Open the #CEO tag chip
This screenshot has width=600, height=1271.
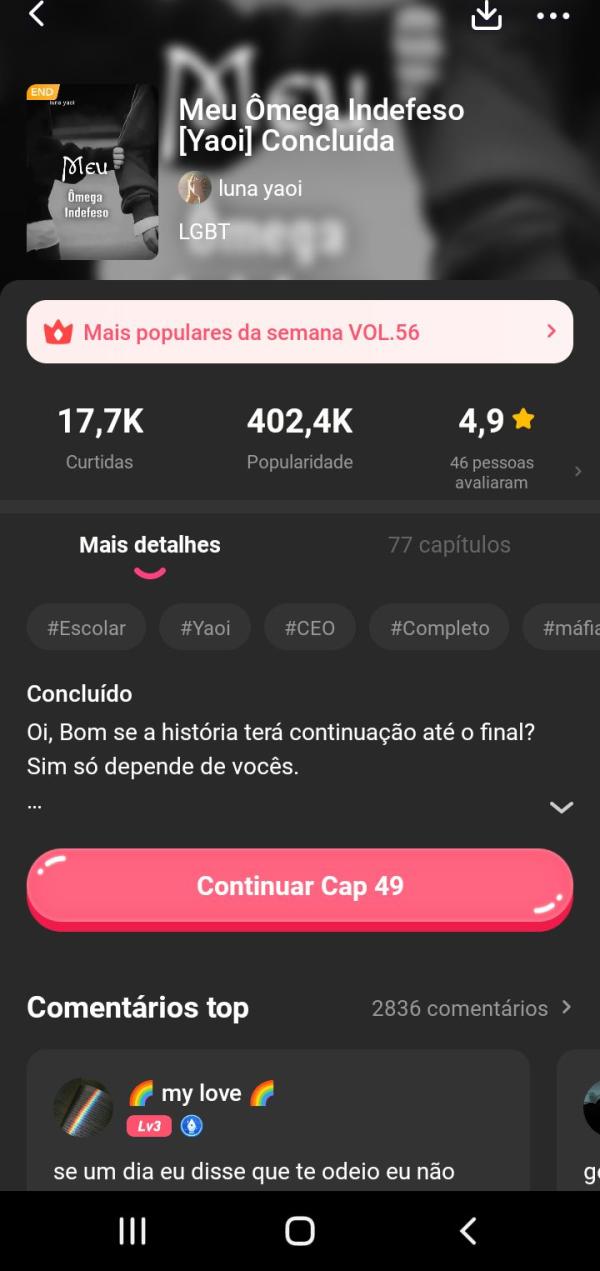(x=309, y=628)
